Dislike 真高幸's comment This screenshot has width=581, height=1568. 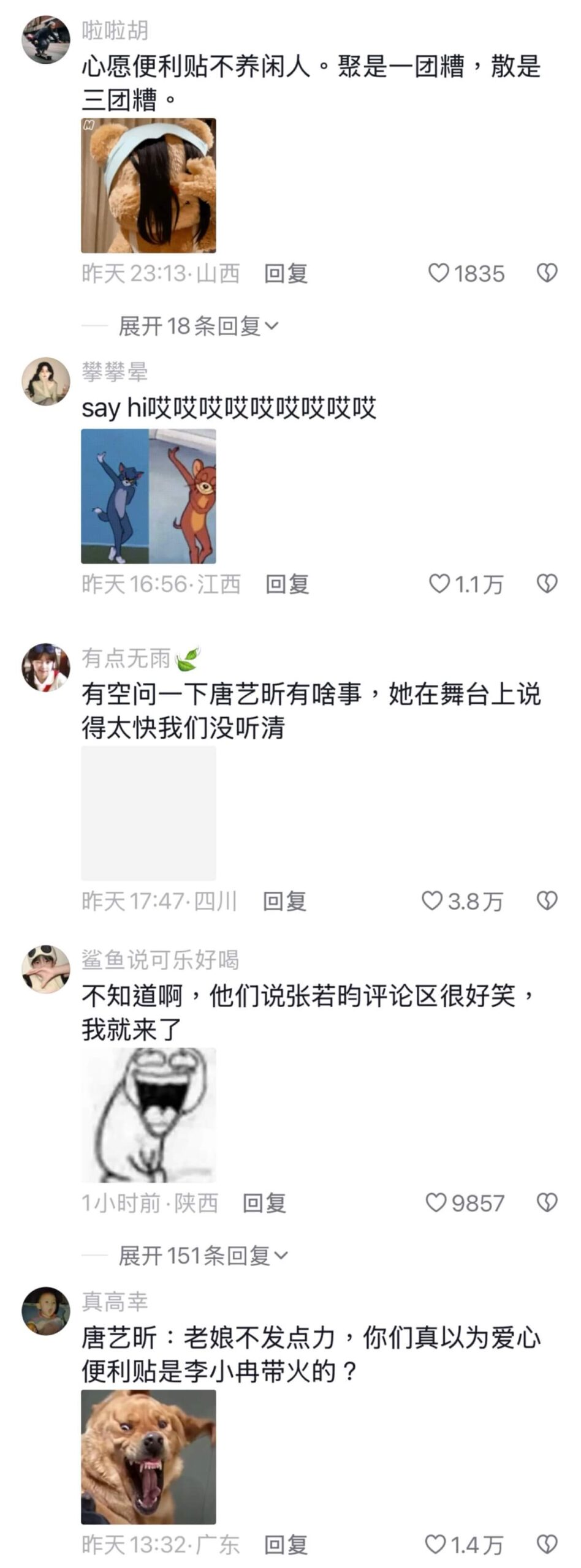click(x=547, y=1544)
